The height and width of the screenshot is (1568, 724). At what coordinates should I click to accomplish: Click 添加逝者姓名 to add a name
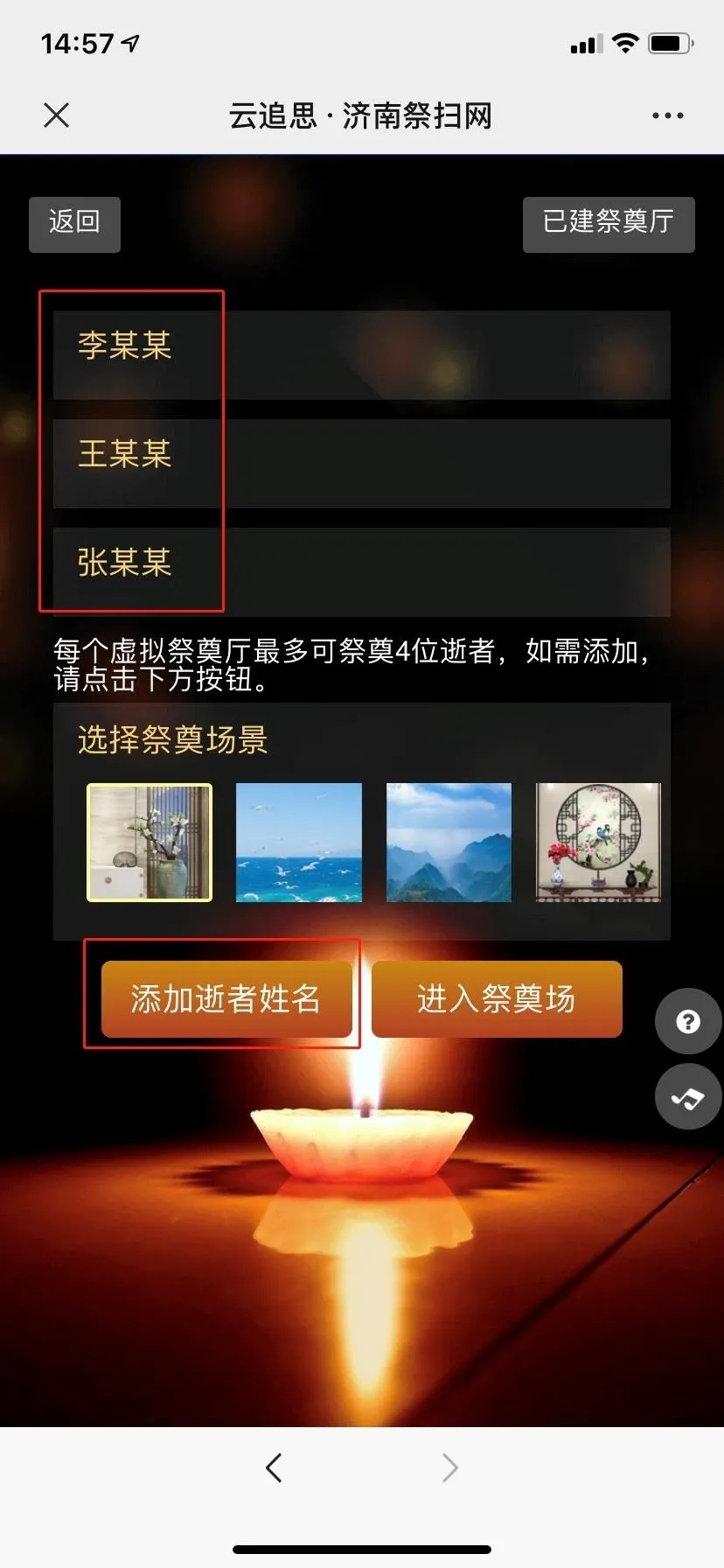coord(226,997)
